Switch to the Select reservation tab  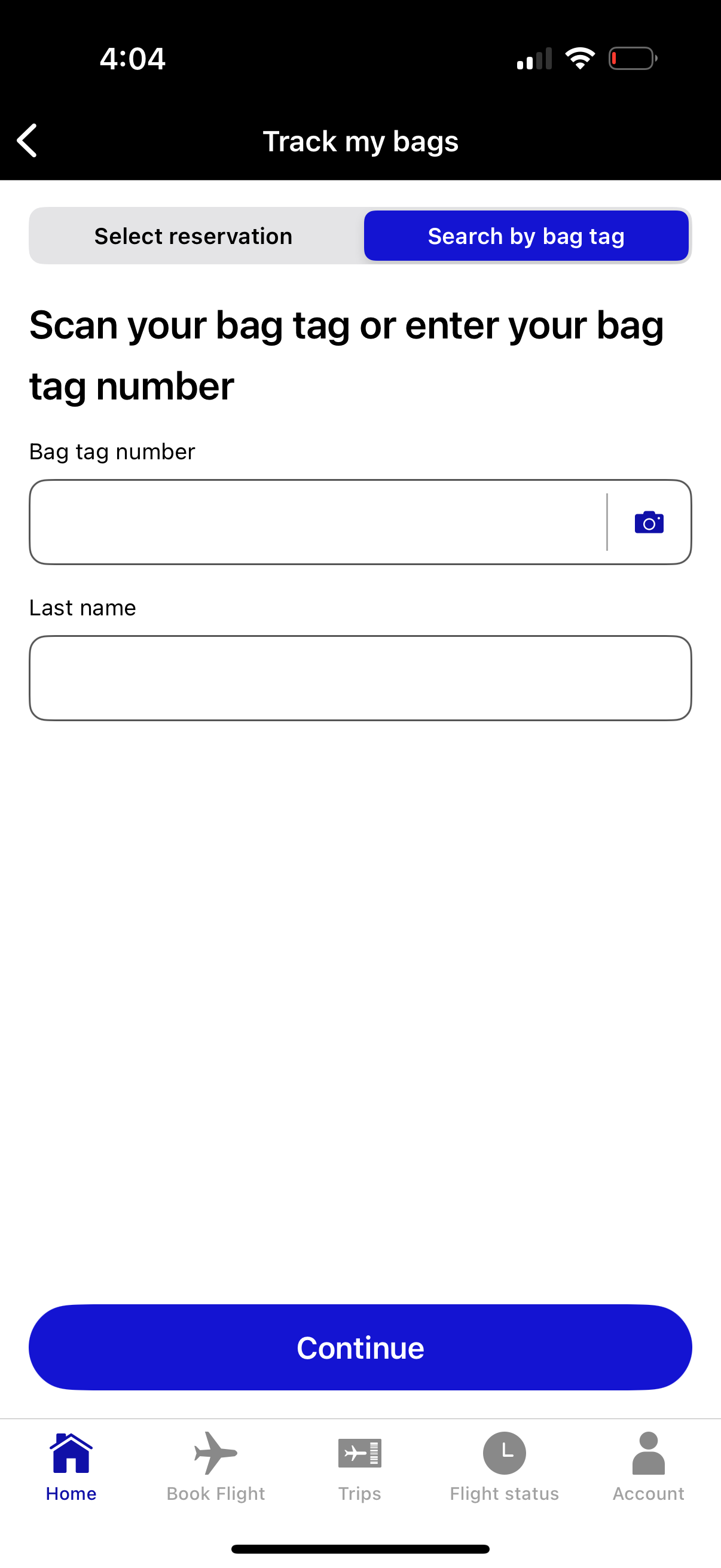coord(193,236)
